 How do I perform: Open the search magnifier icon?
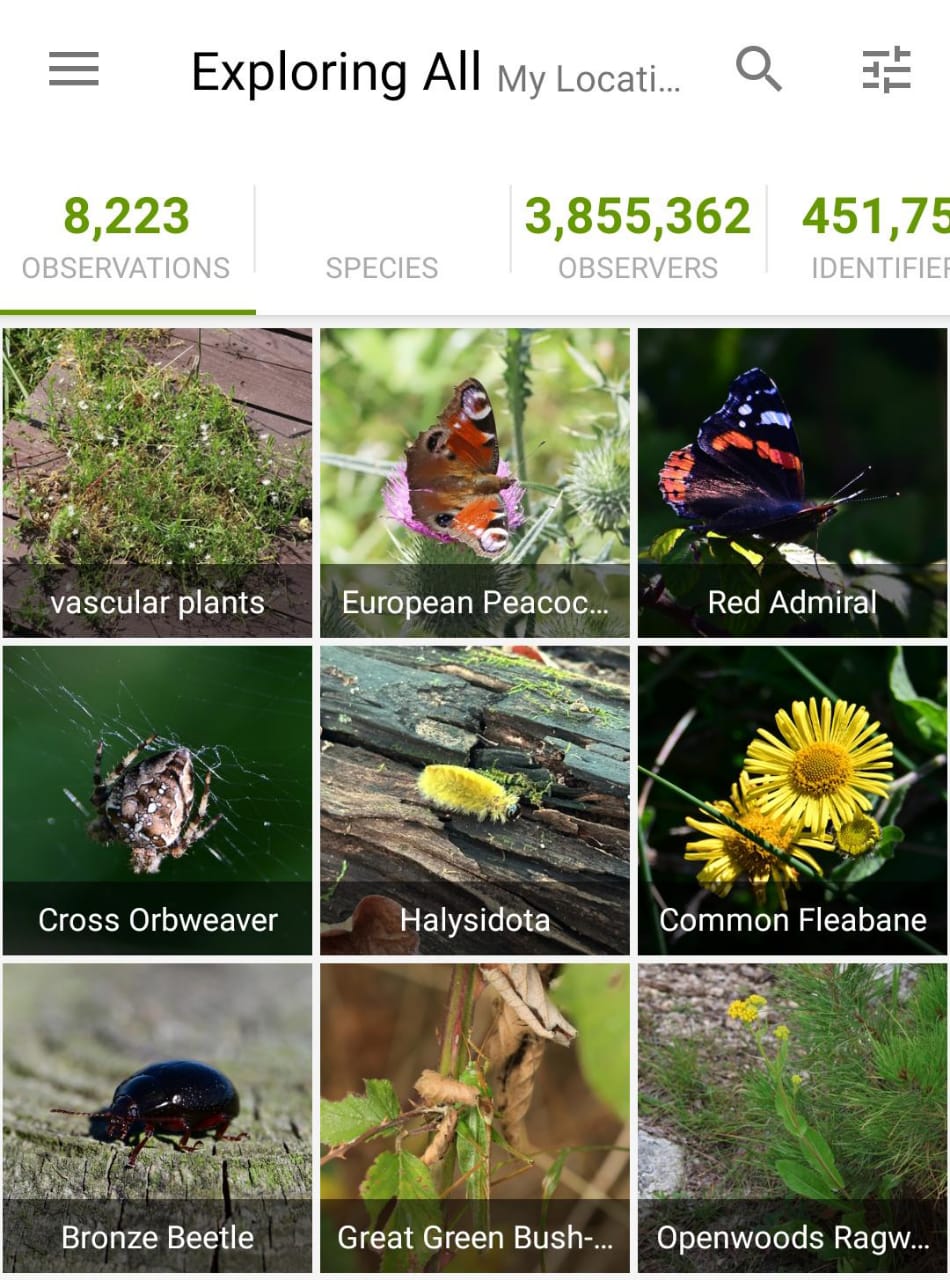tap(758, 70)
